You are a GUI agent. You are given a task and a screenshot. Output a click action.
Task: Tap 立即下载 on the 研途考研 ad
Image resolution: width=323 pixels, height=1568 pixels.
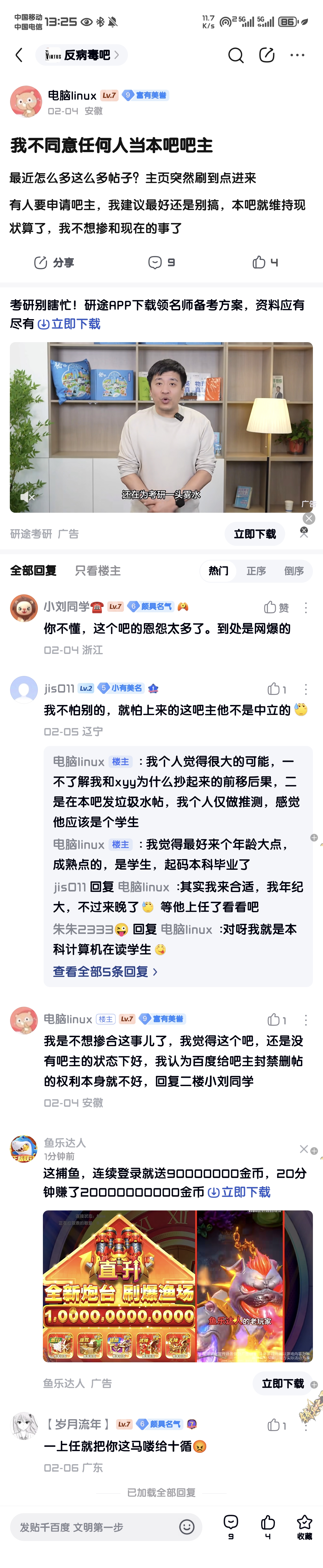(255, 534)
